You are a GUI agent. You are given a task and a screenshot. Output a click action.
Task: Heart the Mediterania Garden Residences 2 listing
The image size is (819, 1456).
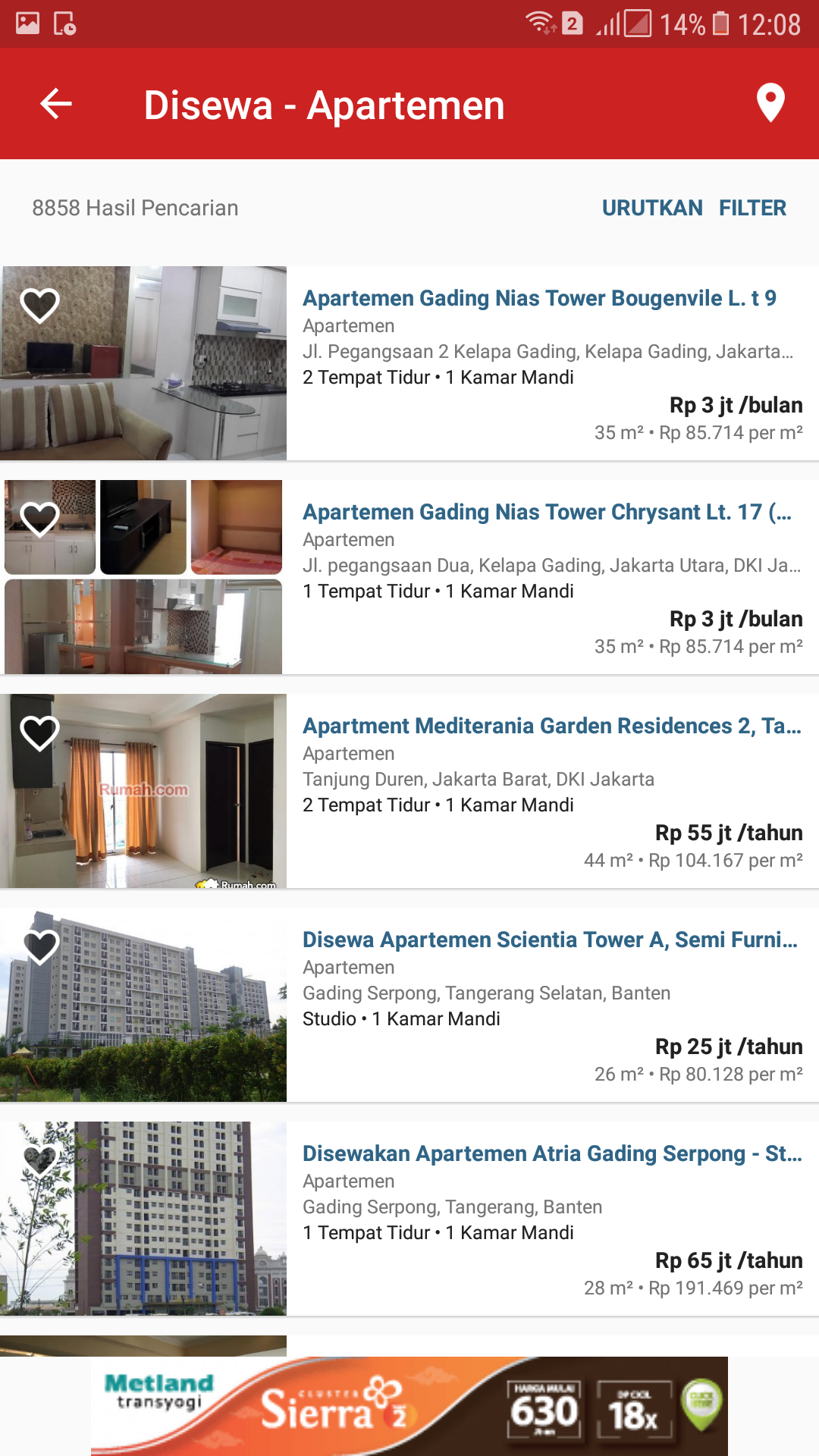(x=39, y=733)
